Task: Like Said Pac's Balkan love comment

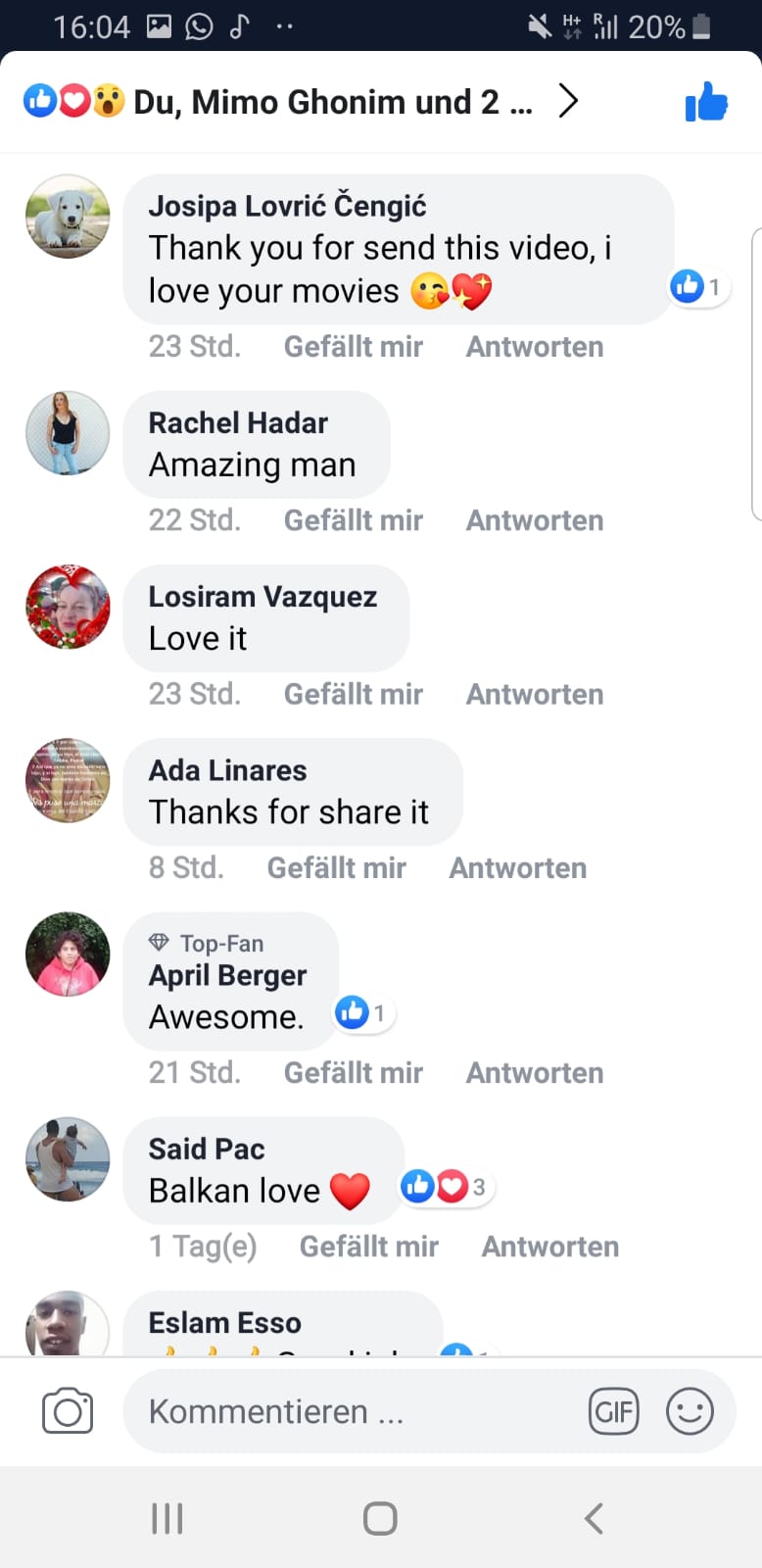Action: click(369, 1247)
